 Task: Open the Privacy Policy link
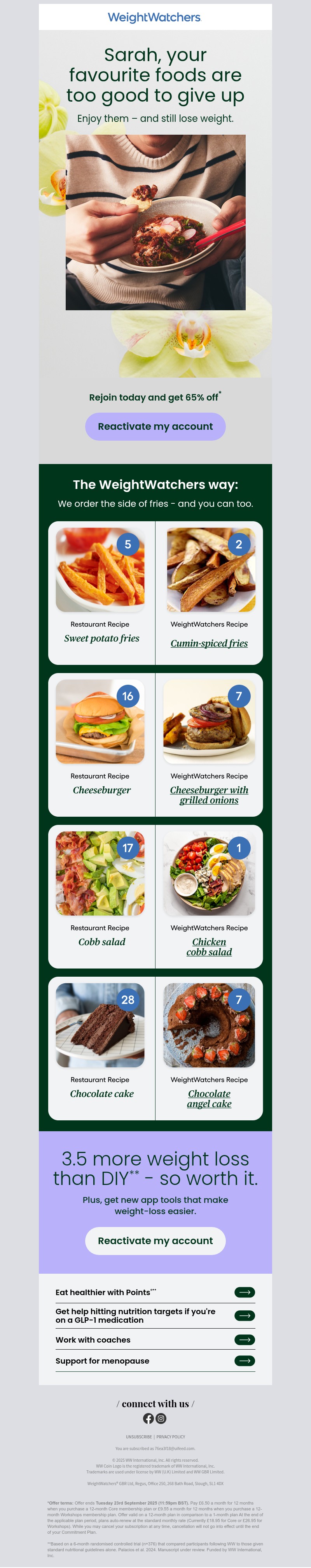point(171,1436)
